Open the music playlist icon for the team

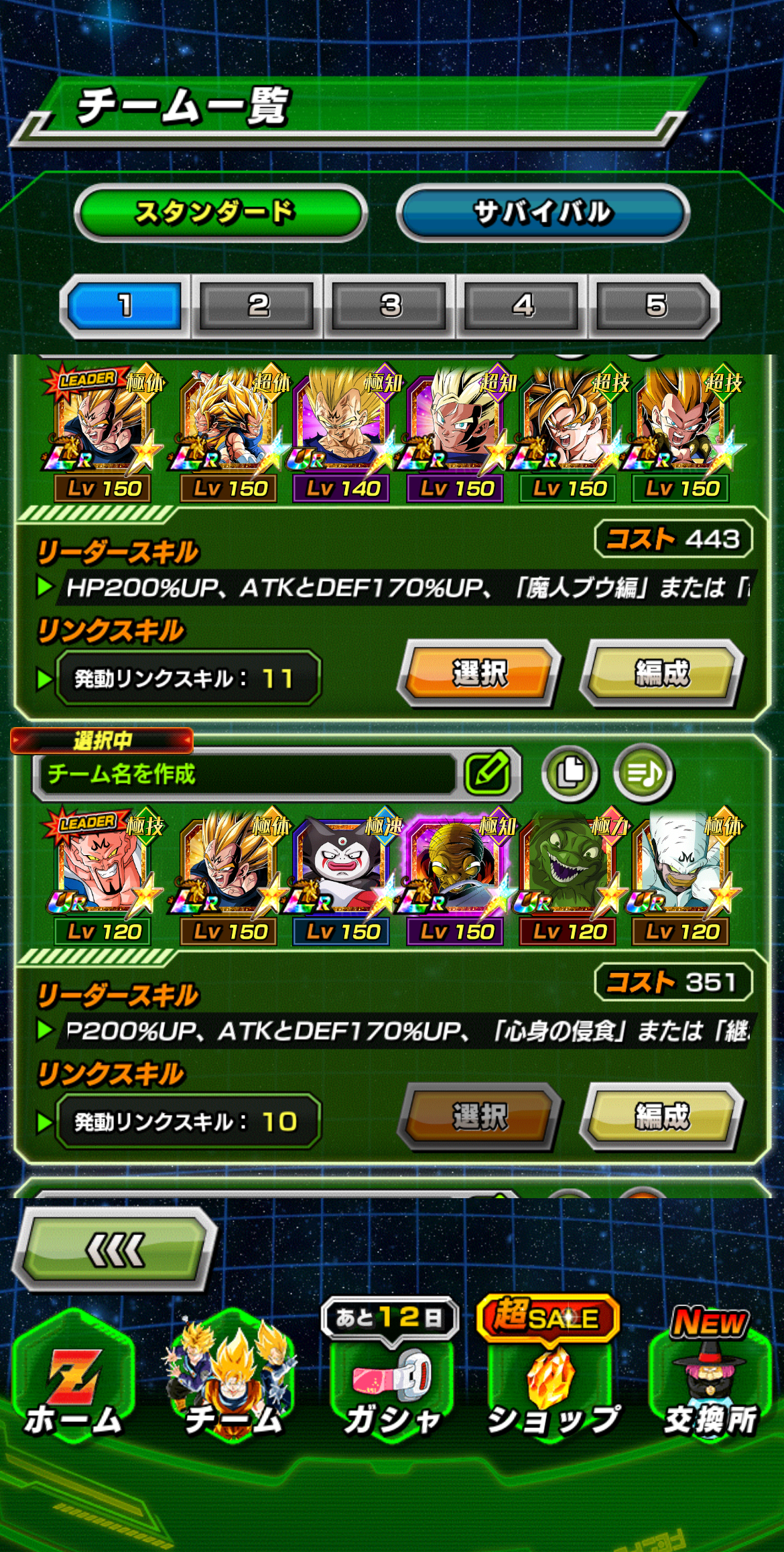click(x=643, y=773)
